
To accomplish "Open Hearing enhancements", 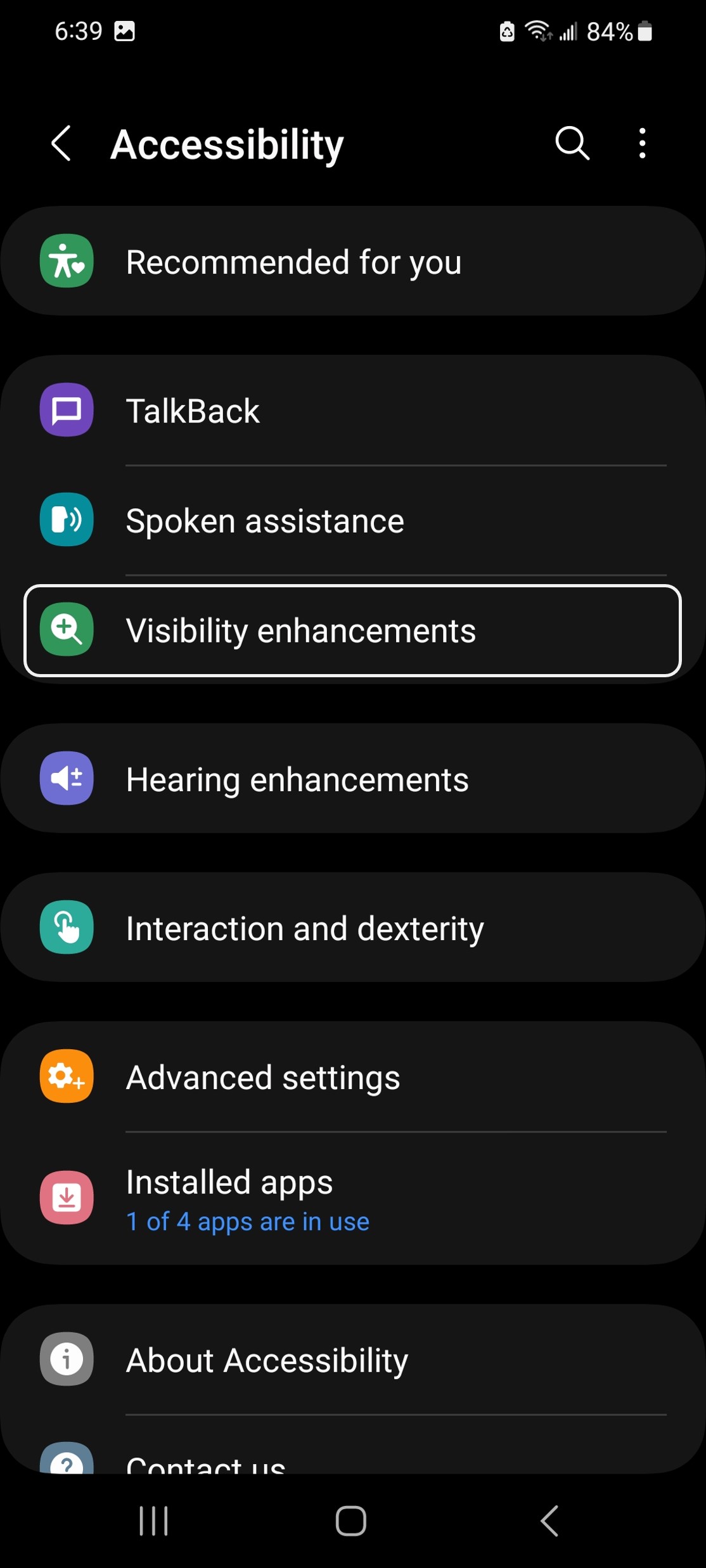I will click(x=353, y=779).
